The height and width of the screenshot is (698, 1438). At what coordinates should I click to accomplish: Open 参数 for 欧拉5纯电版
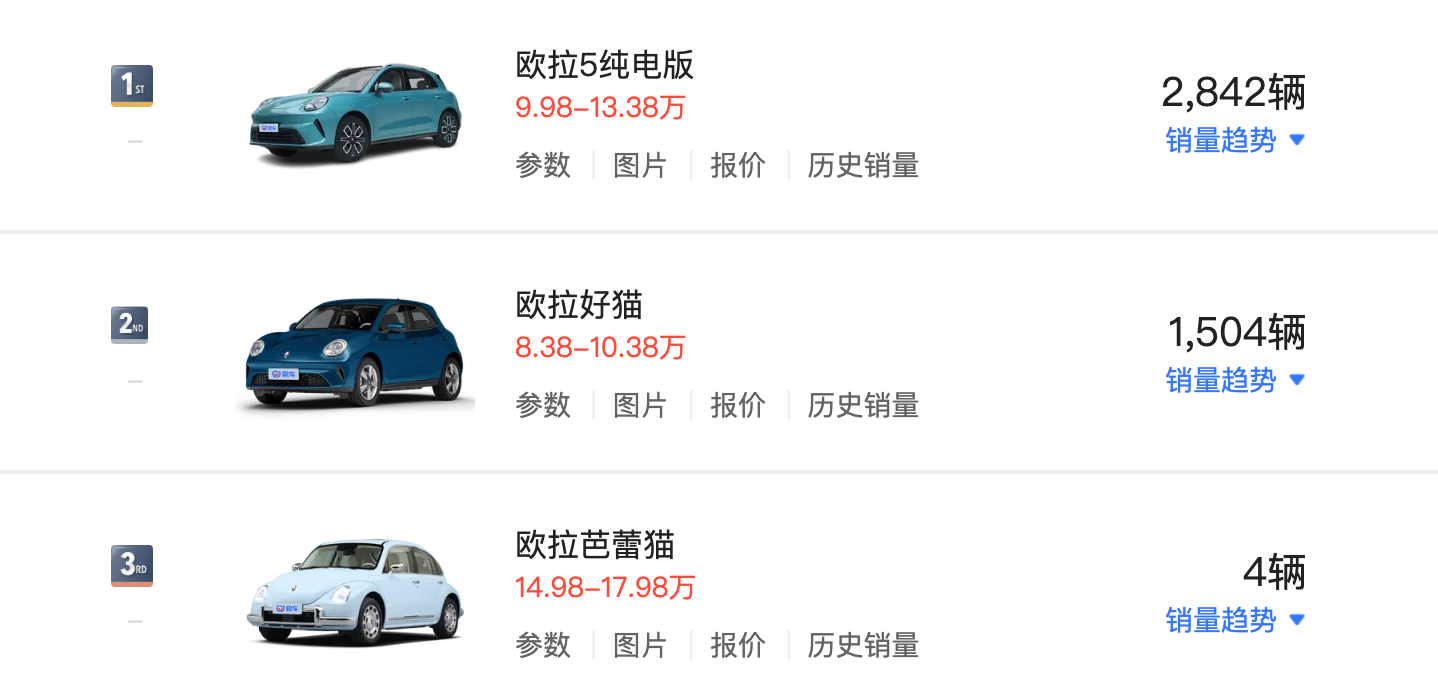pyautogui.click(x=543, y=165)
